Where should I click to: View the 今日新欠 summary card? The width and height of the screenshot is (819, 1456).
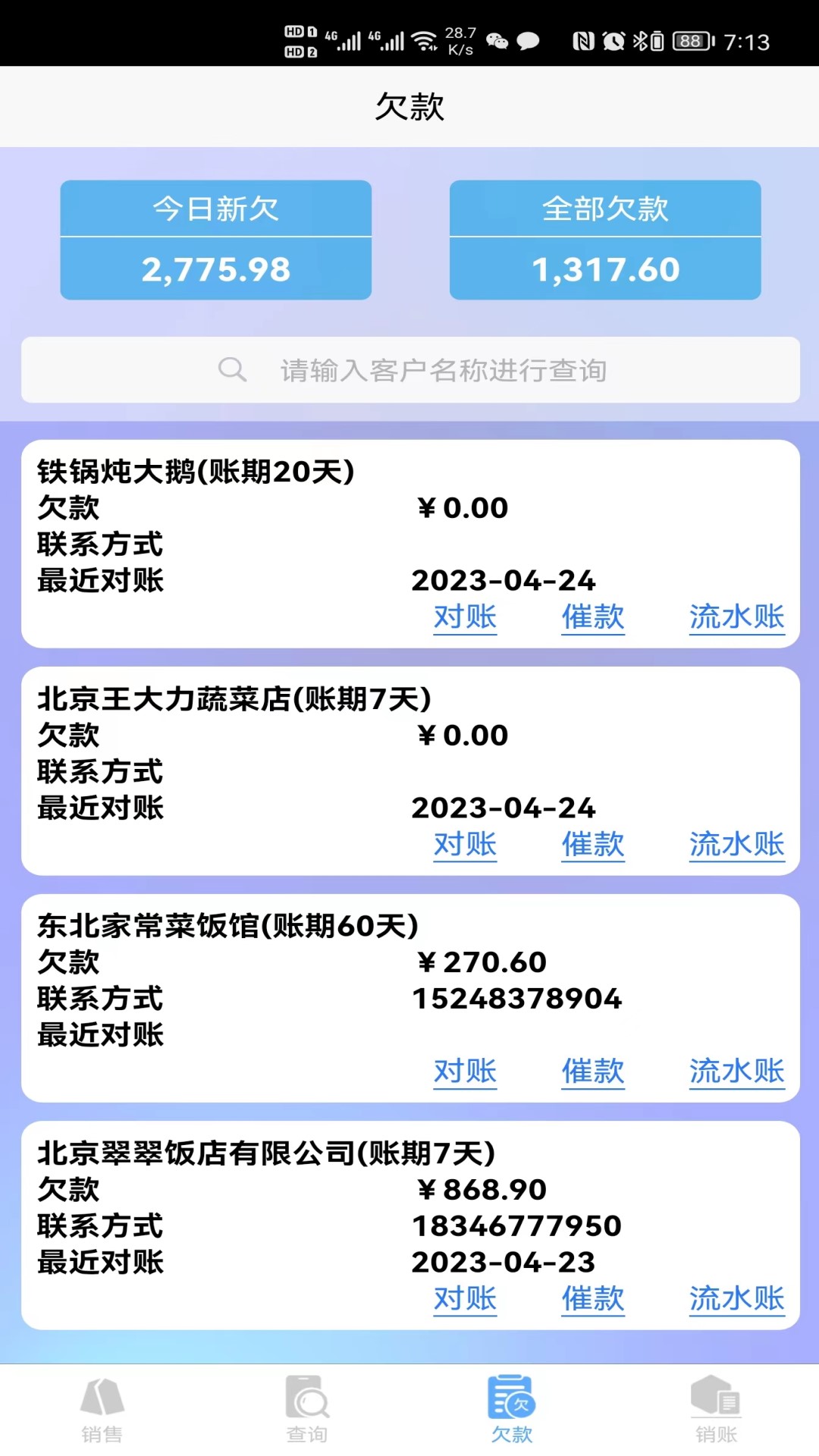click(x=215, y=240)
